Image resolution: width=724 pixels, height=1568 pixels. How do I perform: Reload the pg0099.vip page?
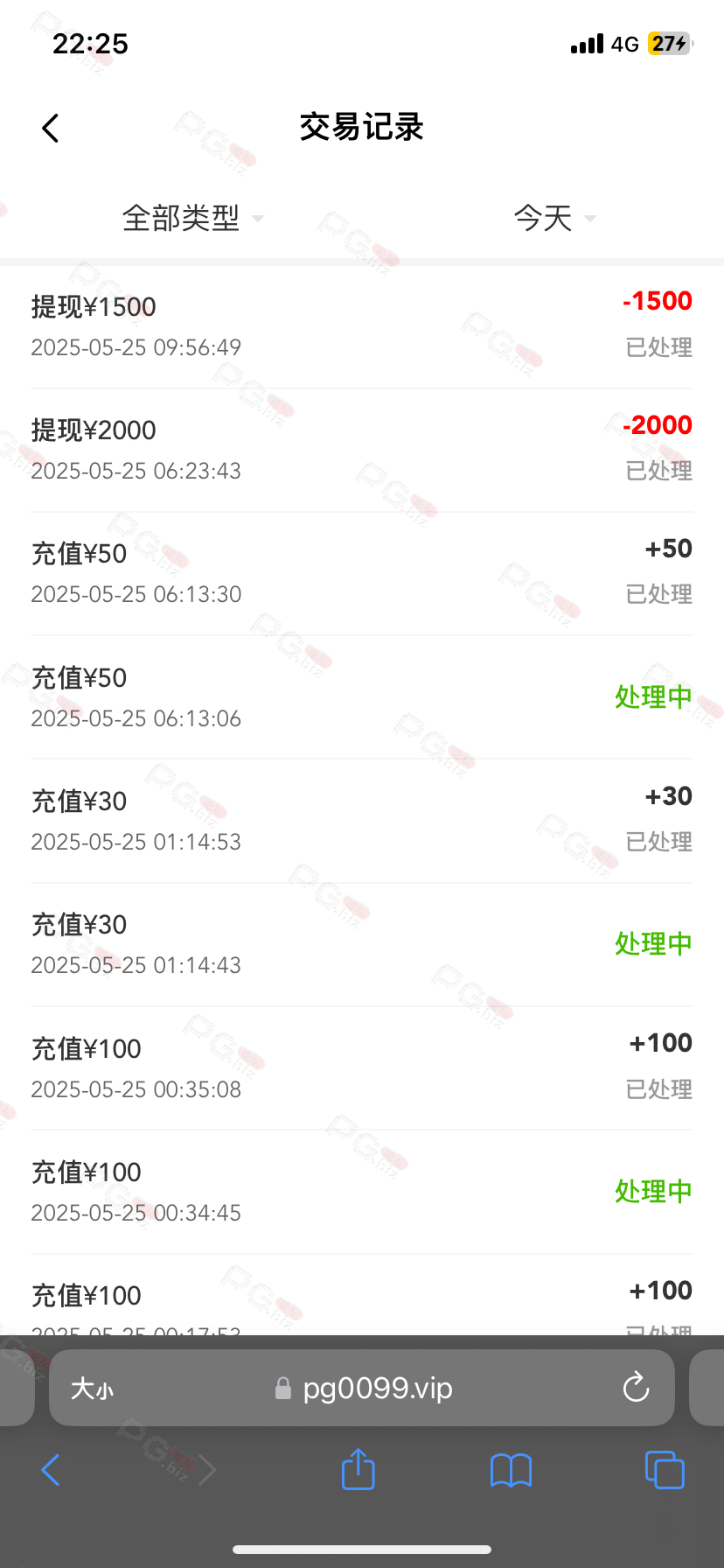[x=636, y=1388]
